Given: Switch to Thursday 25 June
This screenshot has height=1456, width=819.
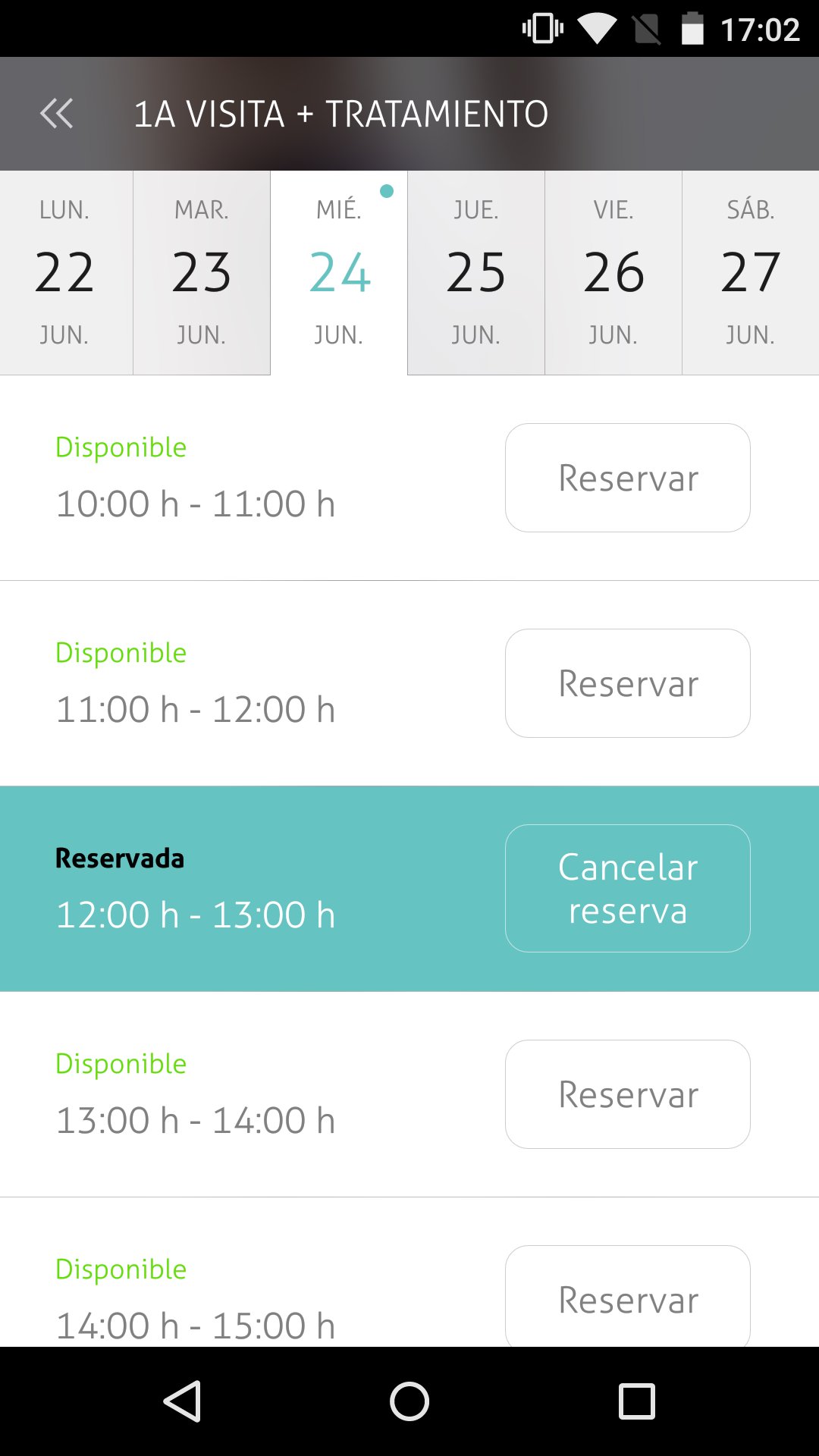Looking at the screenshot, I should 476,272.
